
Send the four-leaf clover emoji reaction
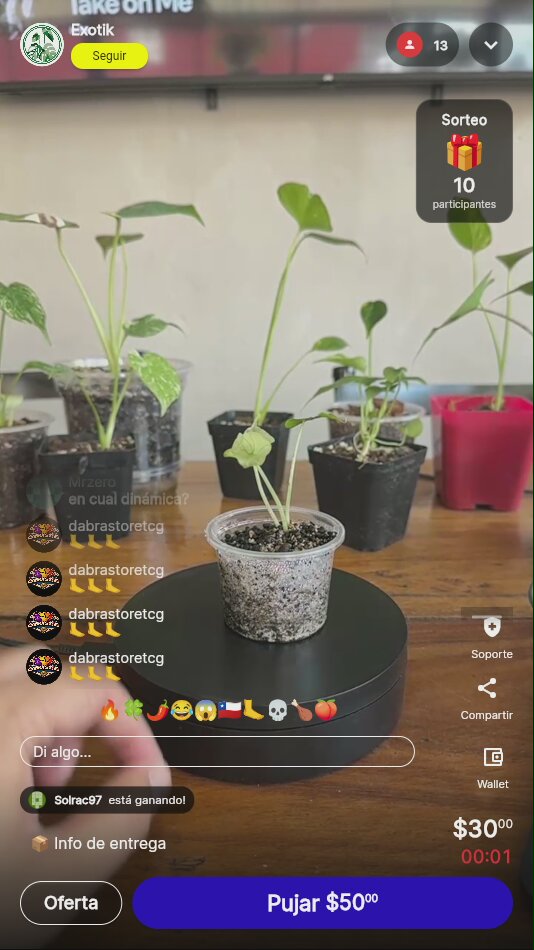point(133,709)
